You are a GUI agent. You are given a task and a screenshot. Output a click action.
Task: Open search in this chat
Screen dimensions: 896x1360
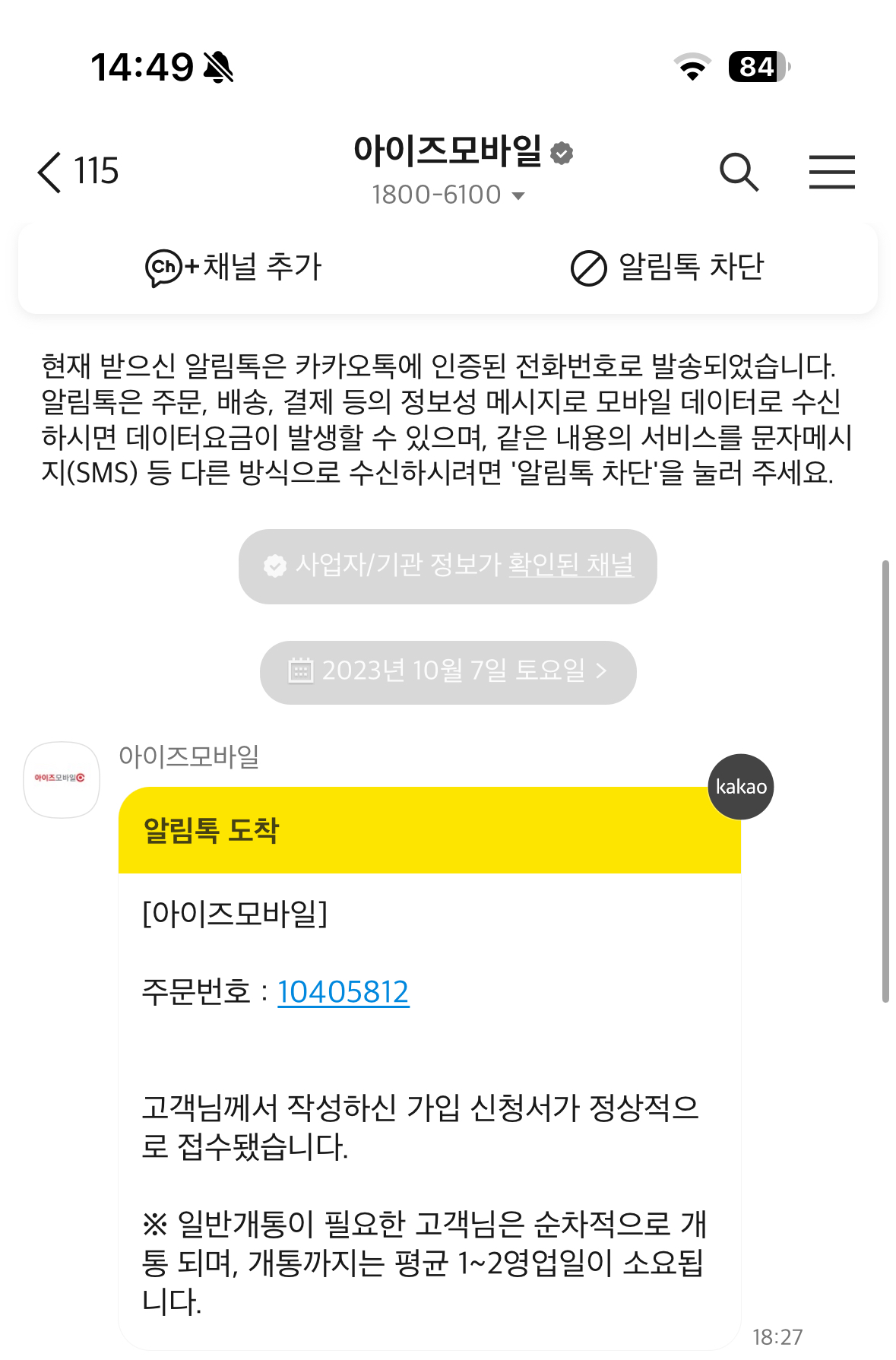739,172
